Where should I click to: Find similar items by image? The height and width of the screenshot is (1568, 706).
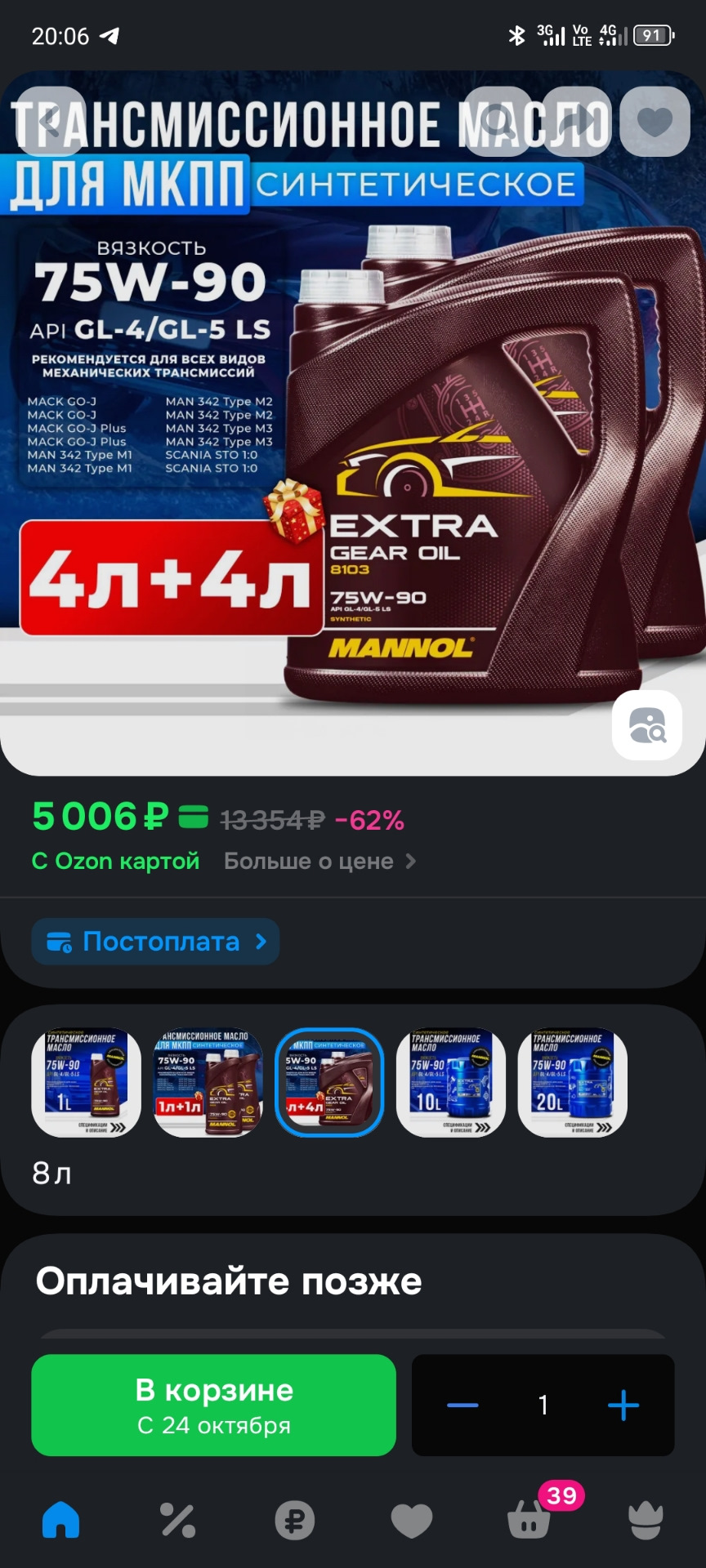point(647,725)
